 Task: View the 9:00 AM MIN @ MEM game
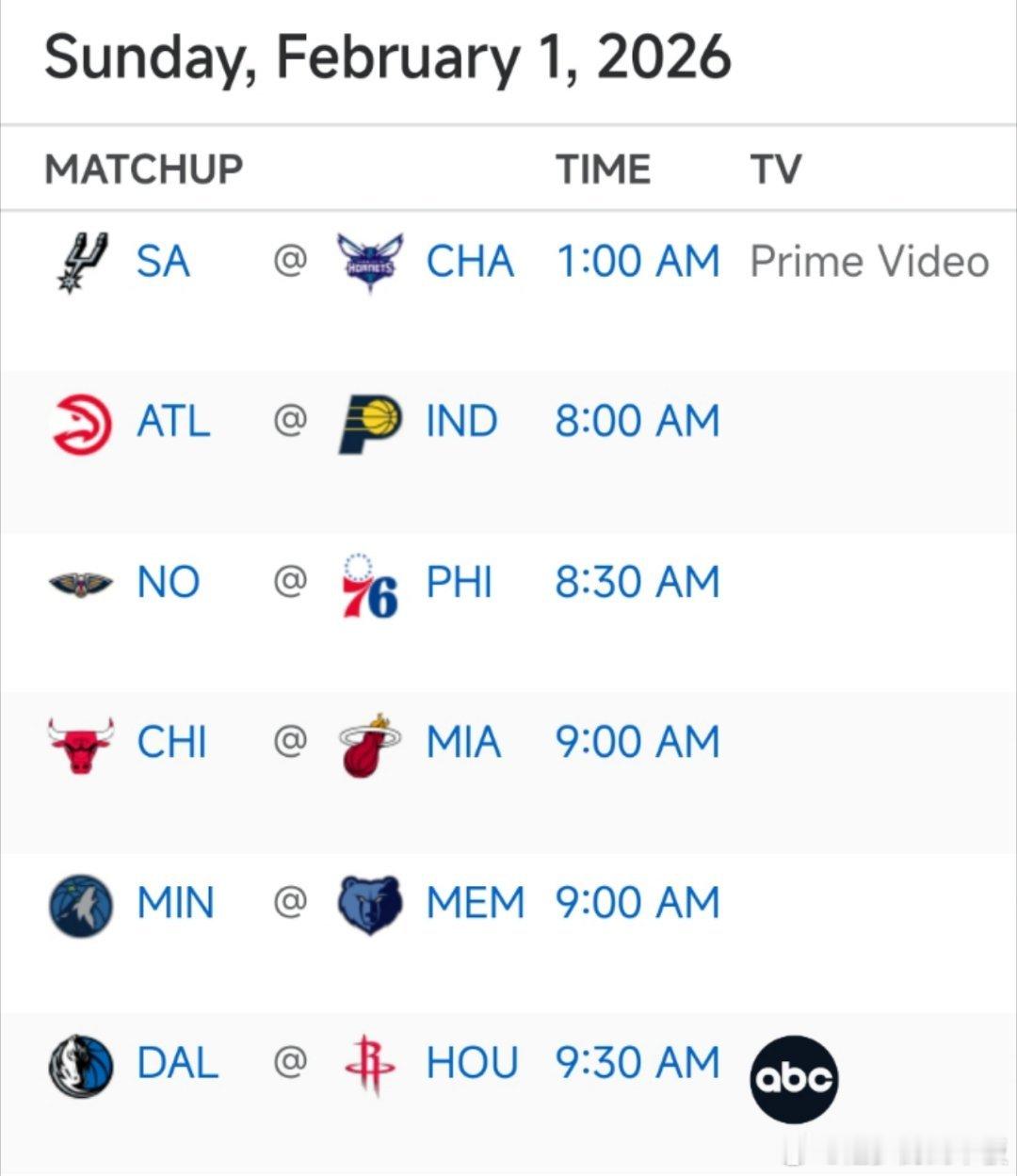point(638,903)
